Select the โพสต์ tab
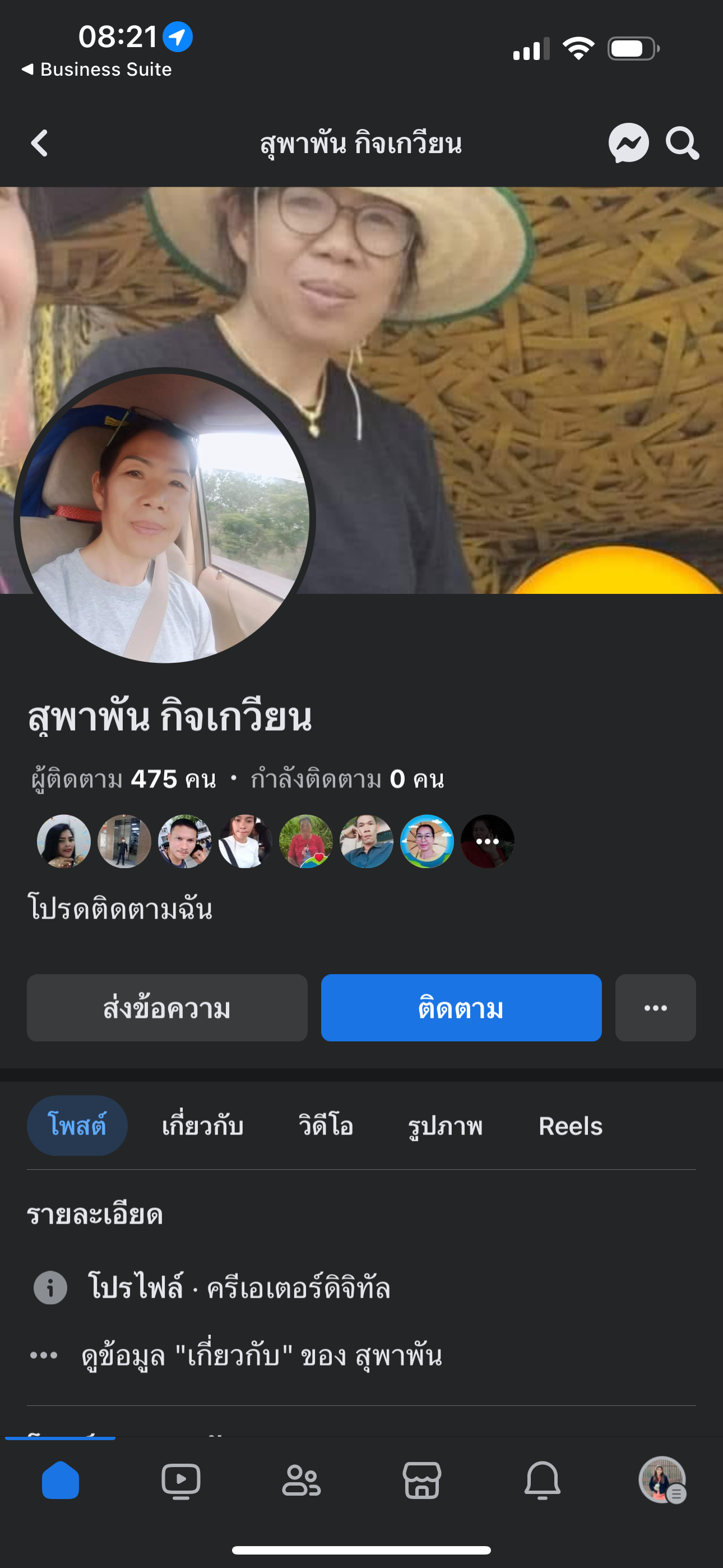Viewport: 723px width, 1568px height. coord(77,1126)
